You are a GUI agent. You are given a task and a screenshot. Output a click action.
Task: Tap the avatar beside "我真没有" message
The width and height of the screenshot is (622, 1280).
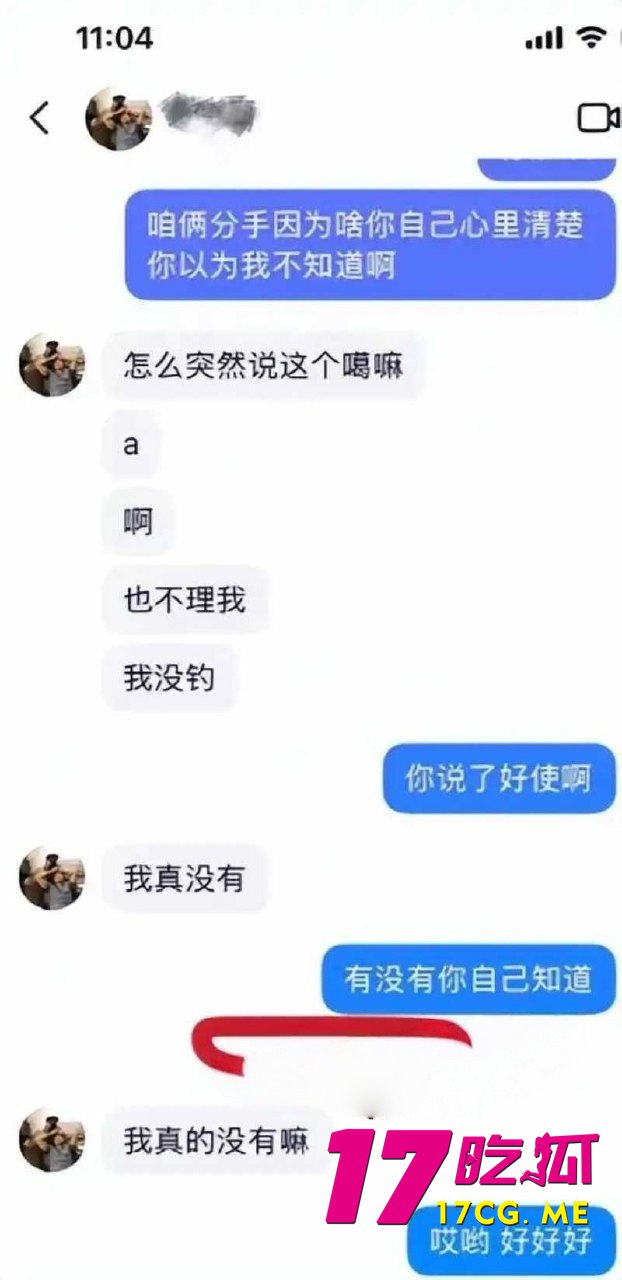tap(52, 878)
